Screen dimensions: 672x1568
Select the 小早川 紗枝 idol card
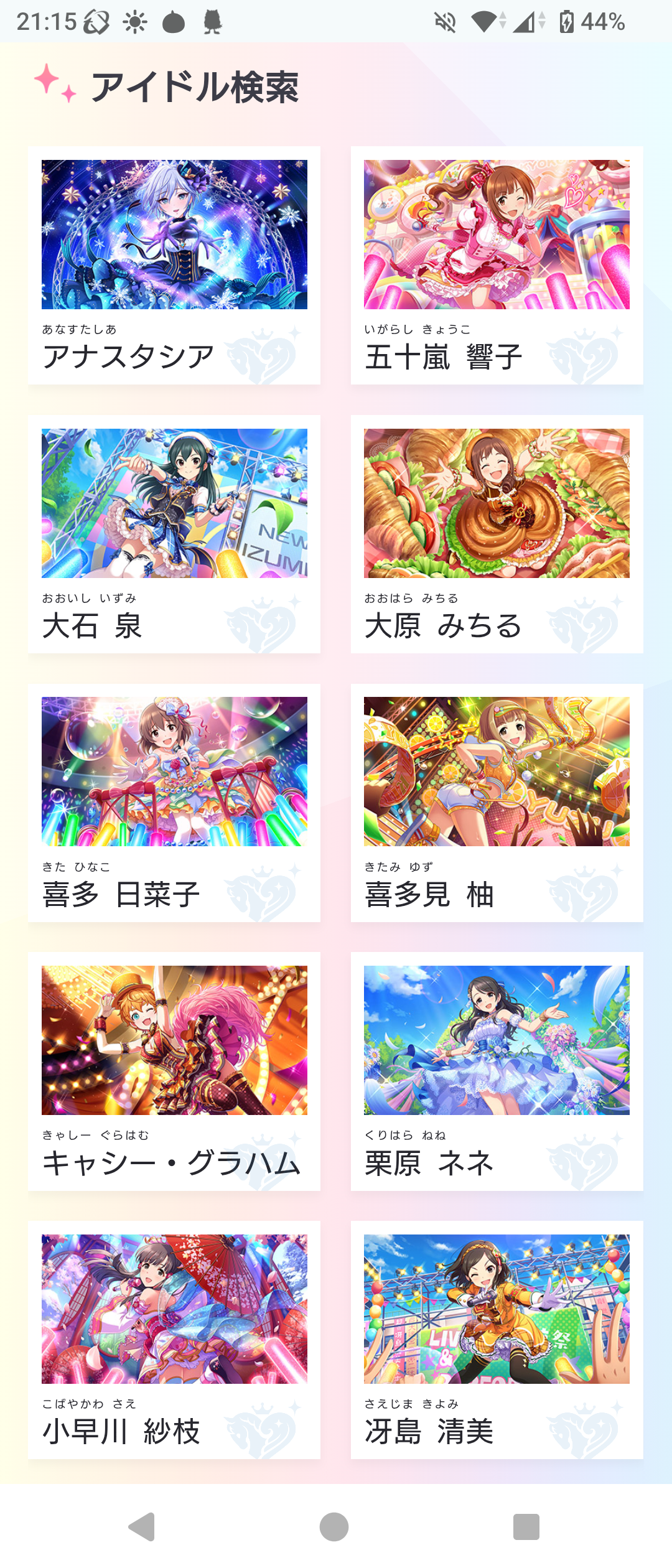tap(174, 1340)
